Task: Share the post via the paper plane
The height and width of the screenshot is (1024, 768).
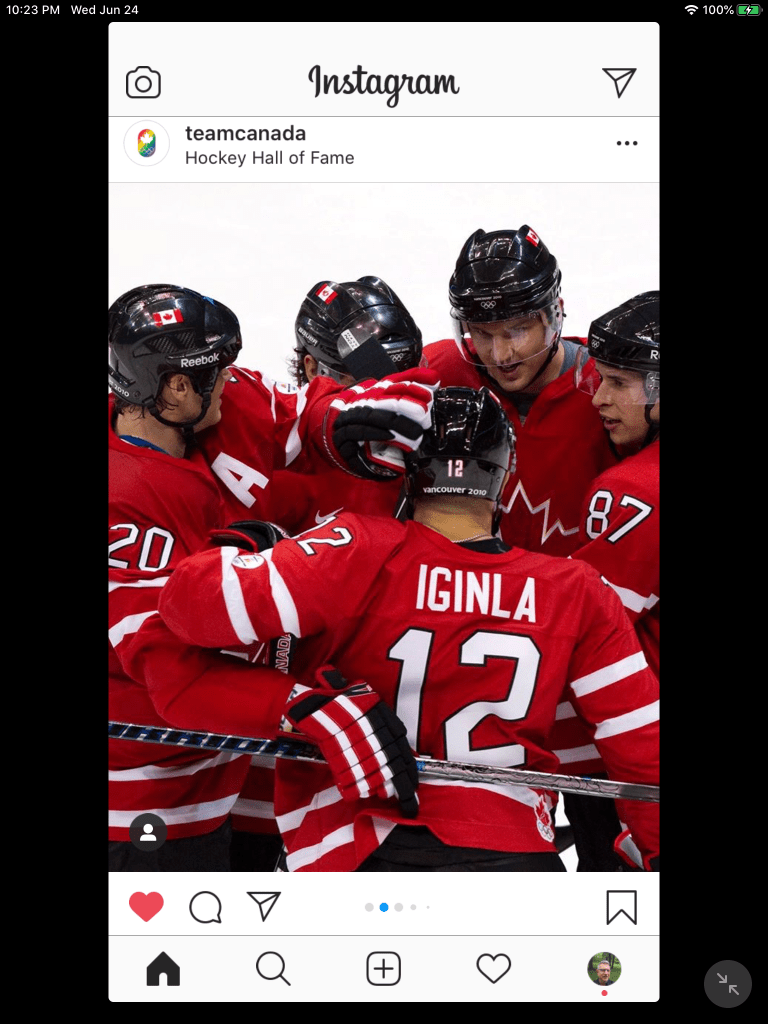Action: click(263, 906)
